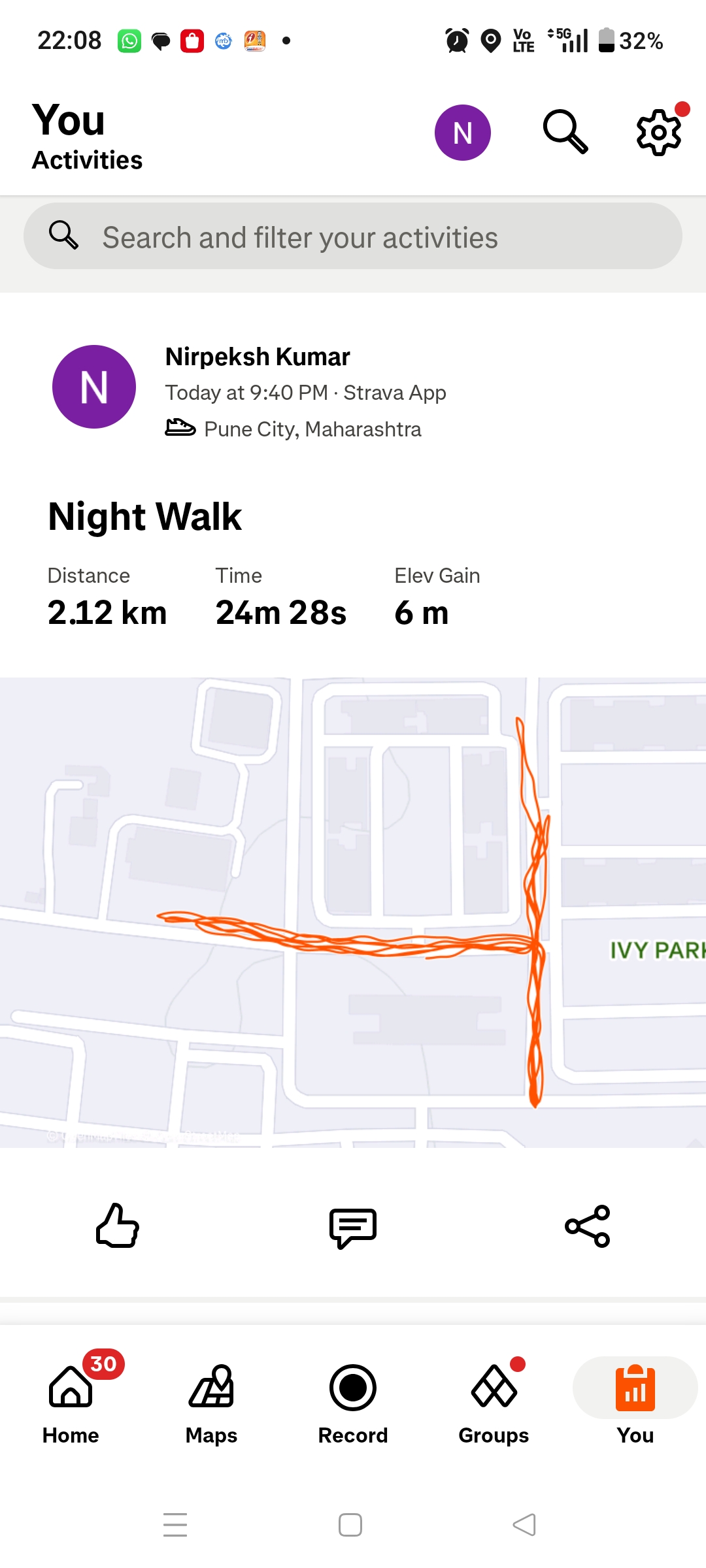Go back with the system back button
This screenshot has height=1568, width=706.
[524, 1525]
